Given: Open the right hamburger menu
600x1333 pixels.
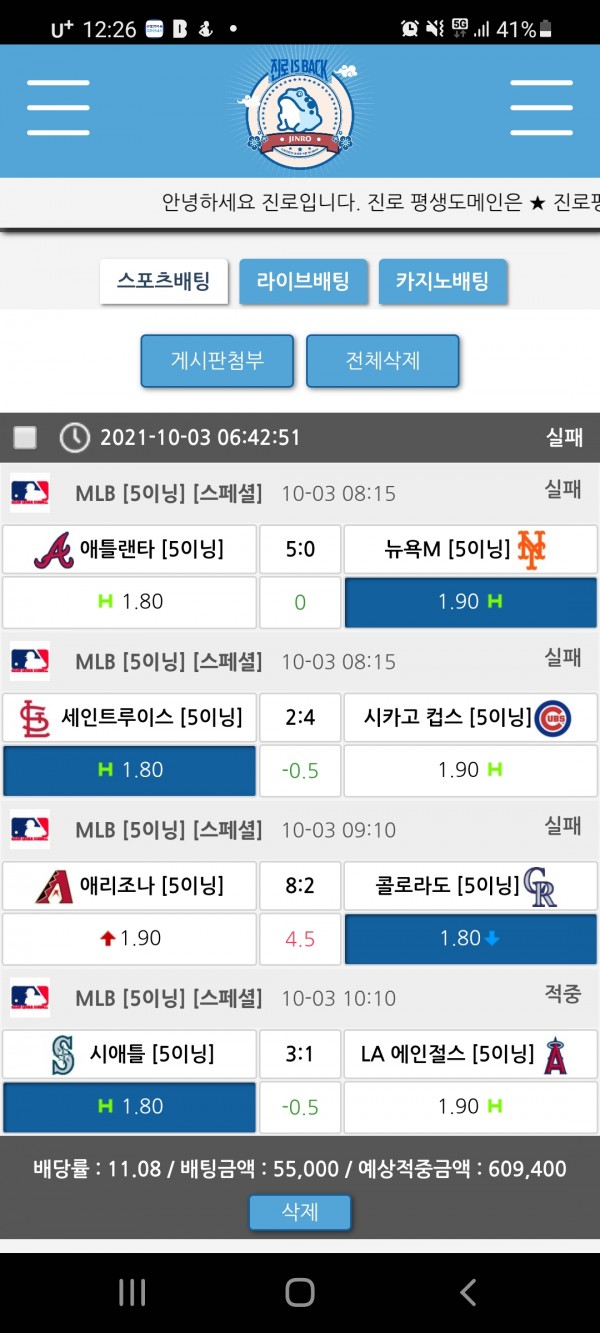Looking at the screenshot, I should coord(541,107).
